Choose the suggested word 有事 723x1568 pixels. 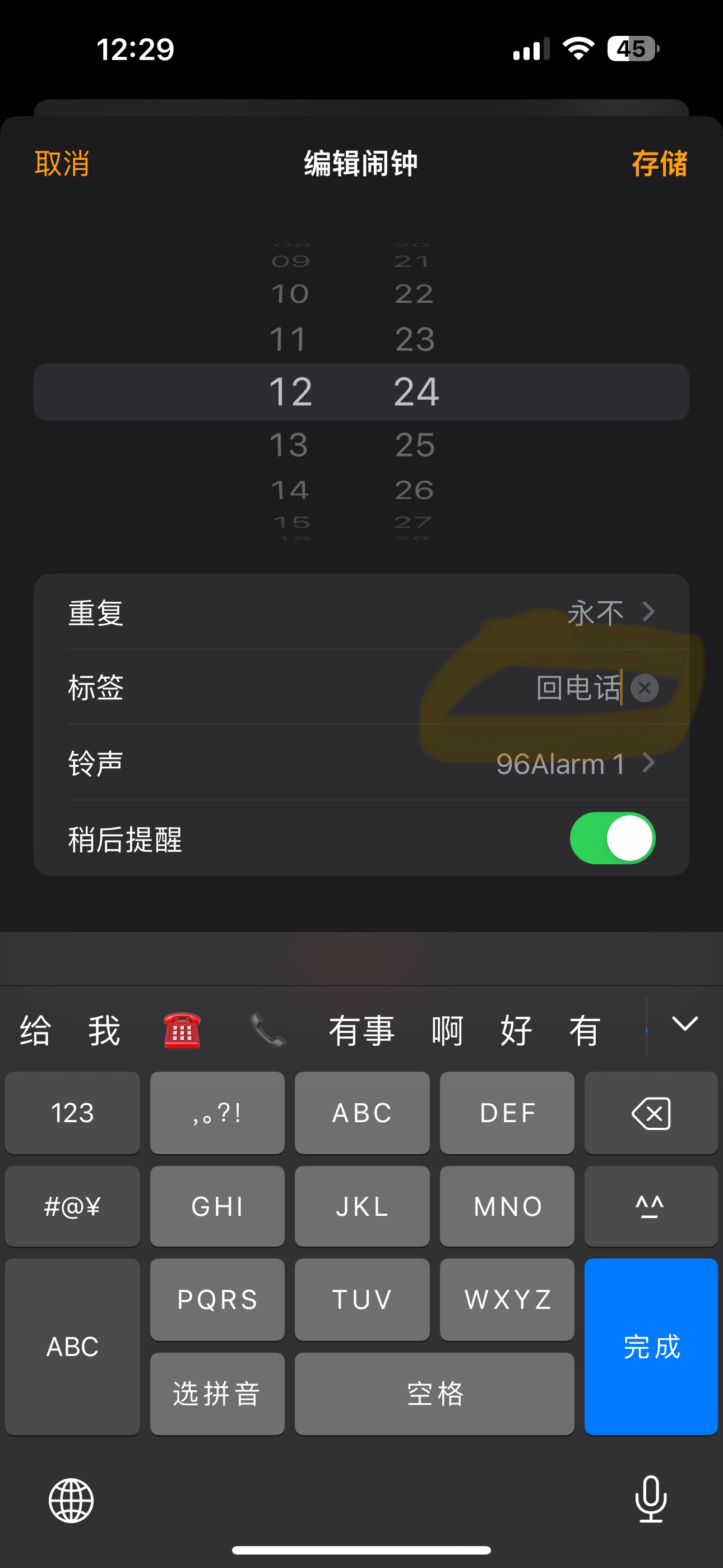[x=361, y=1031]
